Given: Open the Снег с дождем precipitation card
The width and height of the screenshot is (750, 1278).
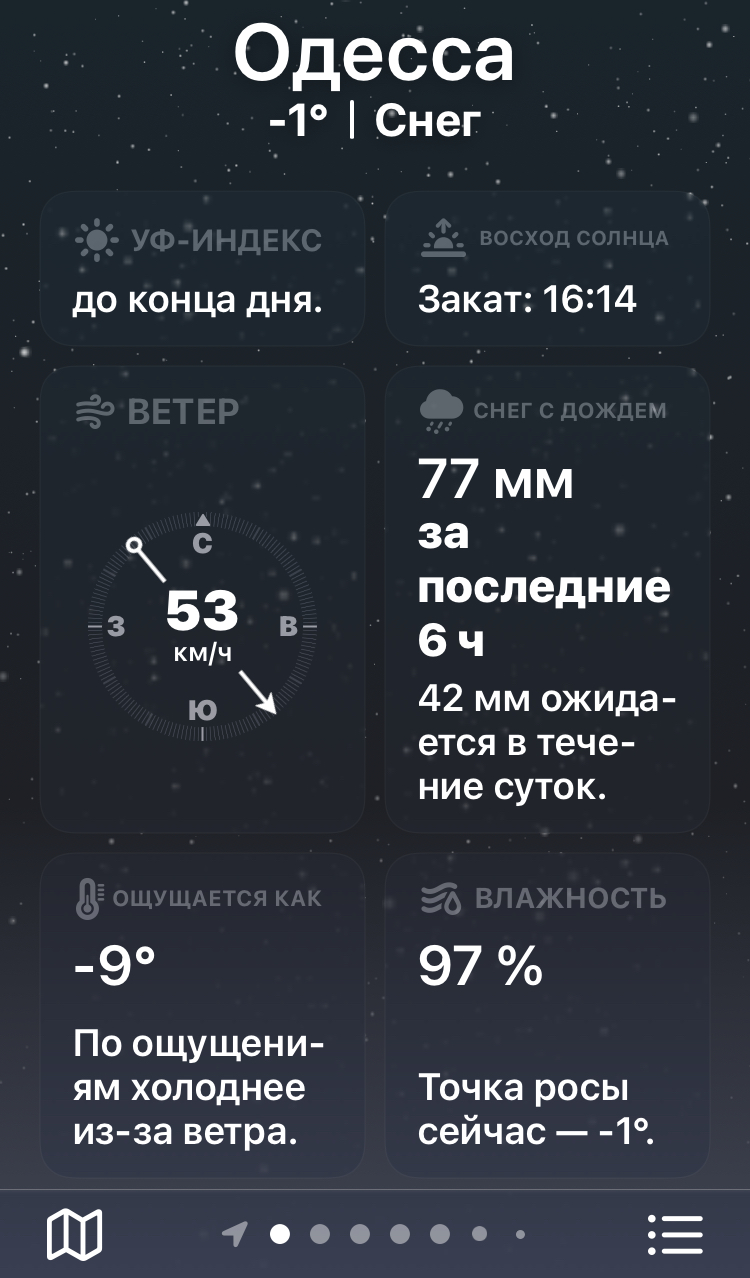Looking at the screenshot, I should (x=547, y=600).
